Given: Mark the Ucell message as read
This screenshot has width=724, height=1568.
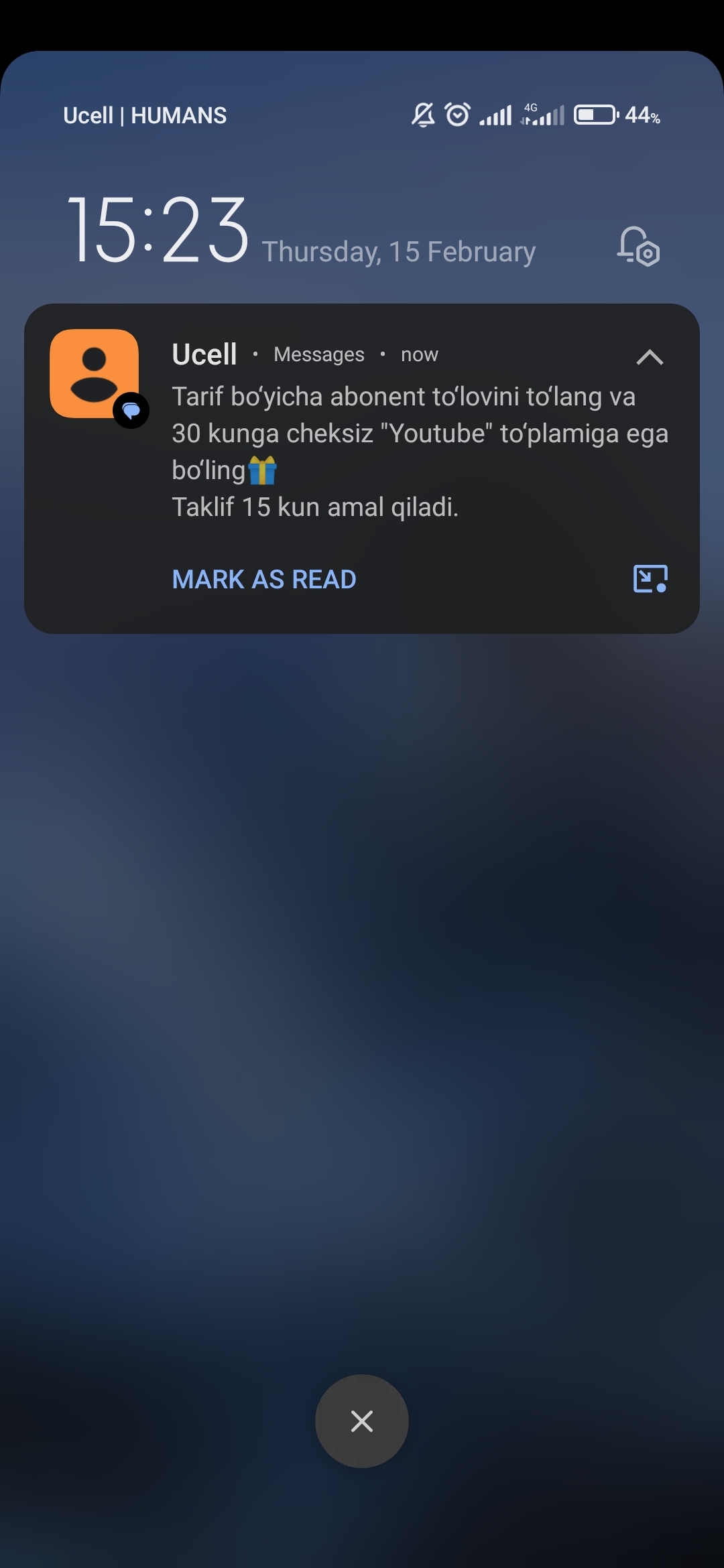Looking at the screenshot, I should coord(263,580).
